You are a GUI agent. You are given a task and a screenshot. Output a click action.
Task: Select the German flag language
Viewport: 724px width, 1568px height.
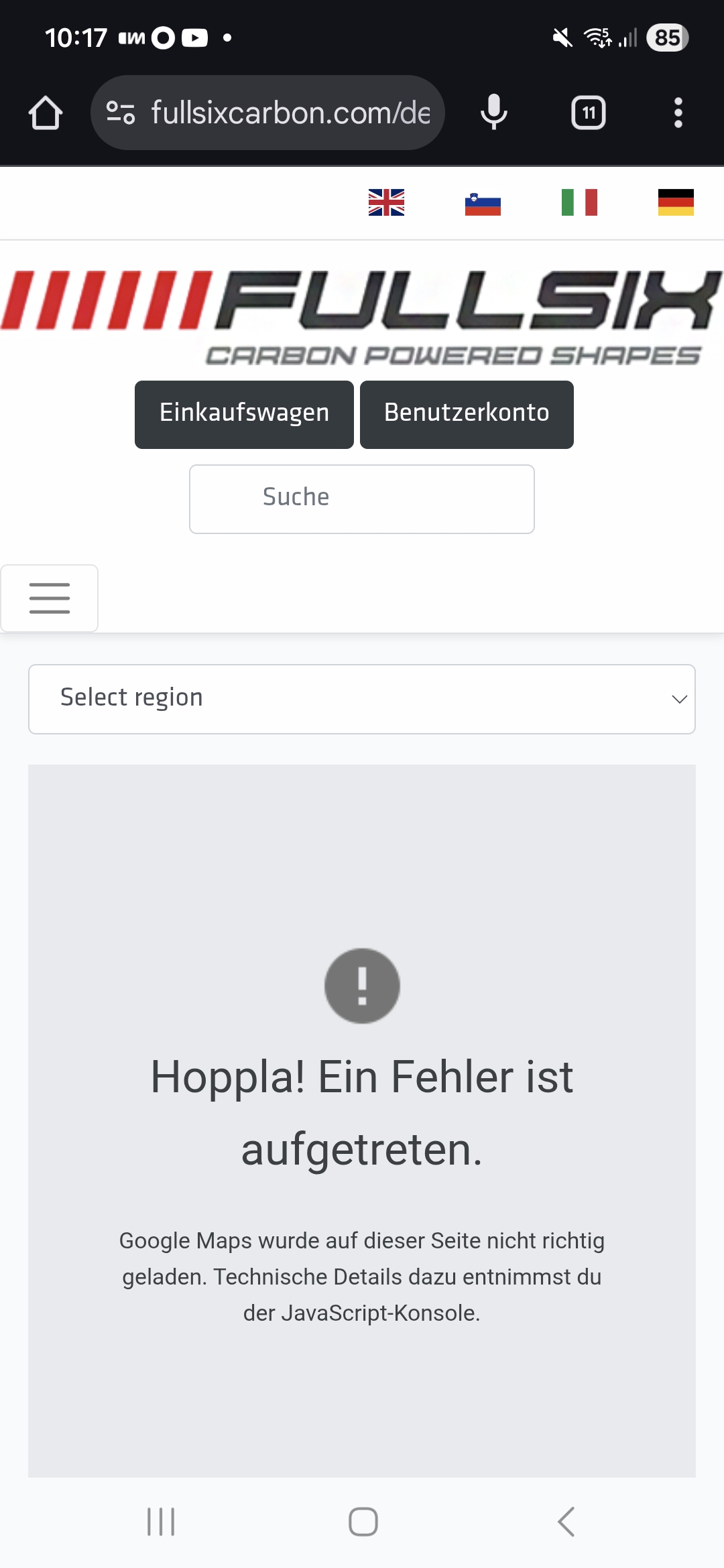[675, 202]
